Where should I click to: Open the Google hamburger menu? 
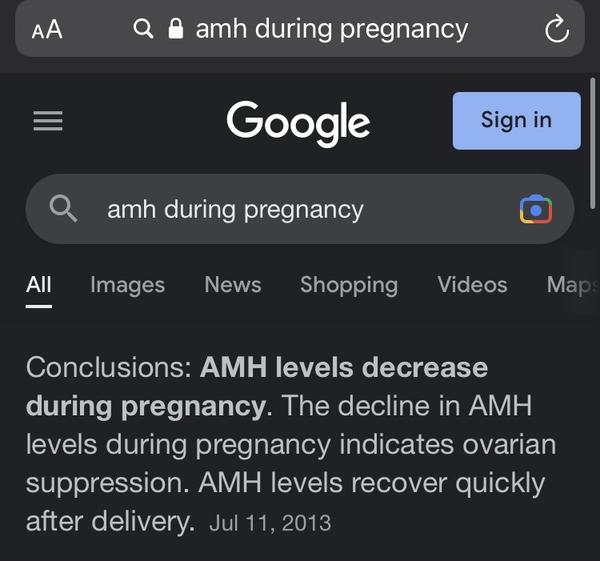tap(48, 121)
